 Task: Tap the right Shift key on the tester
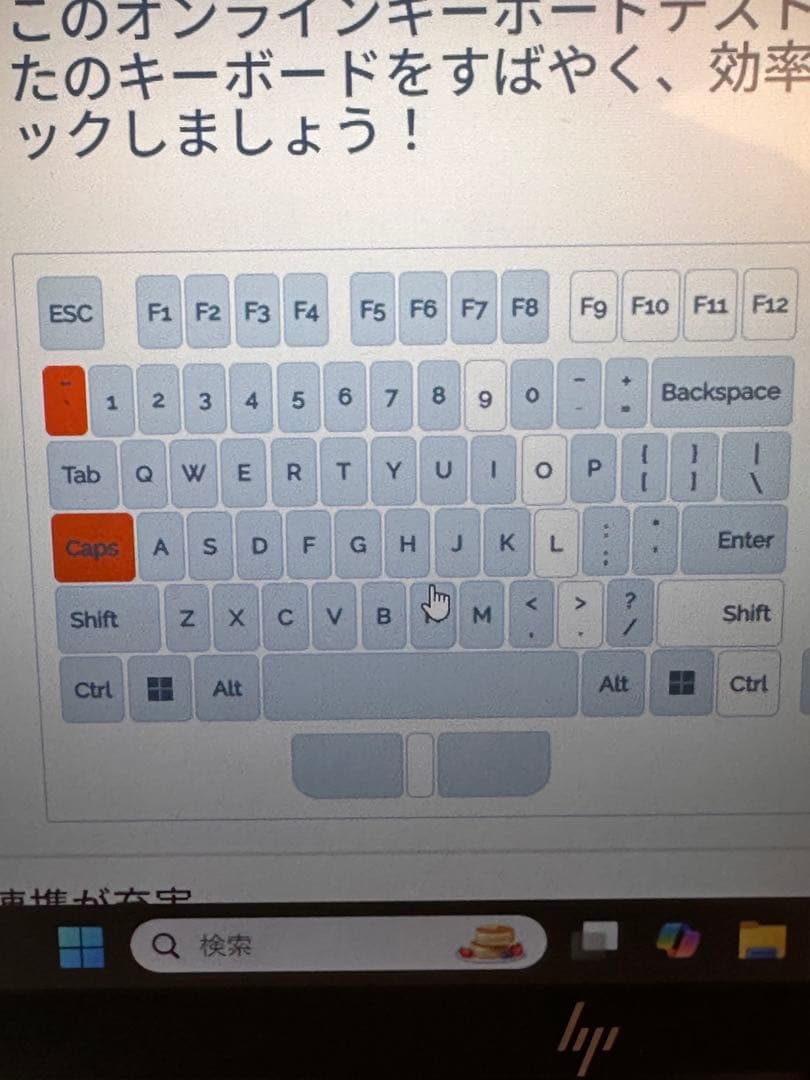pyautogui.click(x=746, y=613)
